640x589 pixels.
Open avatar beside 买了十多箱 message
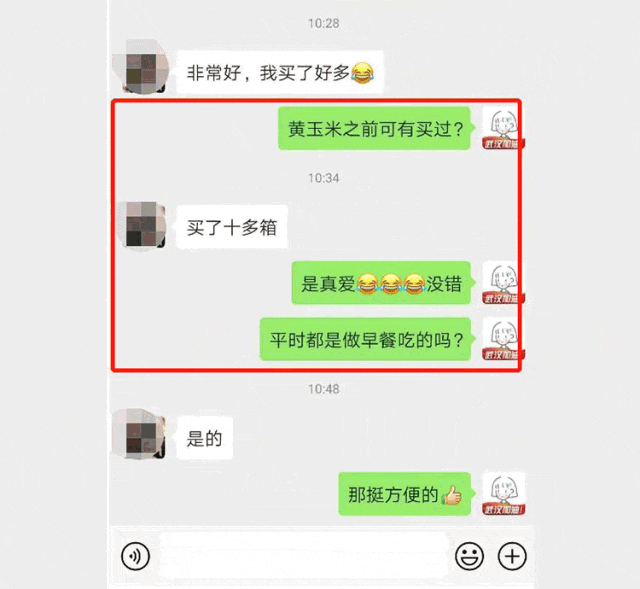coord(141,225)
